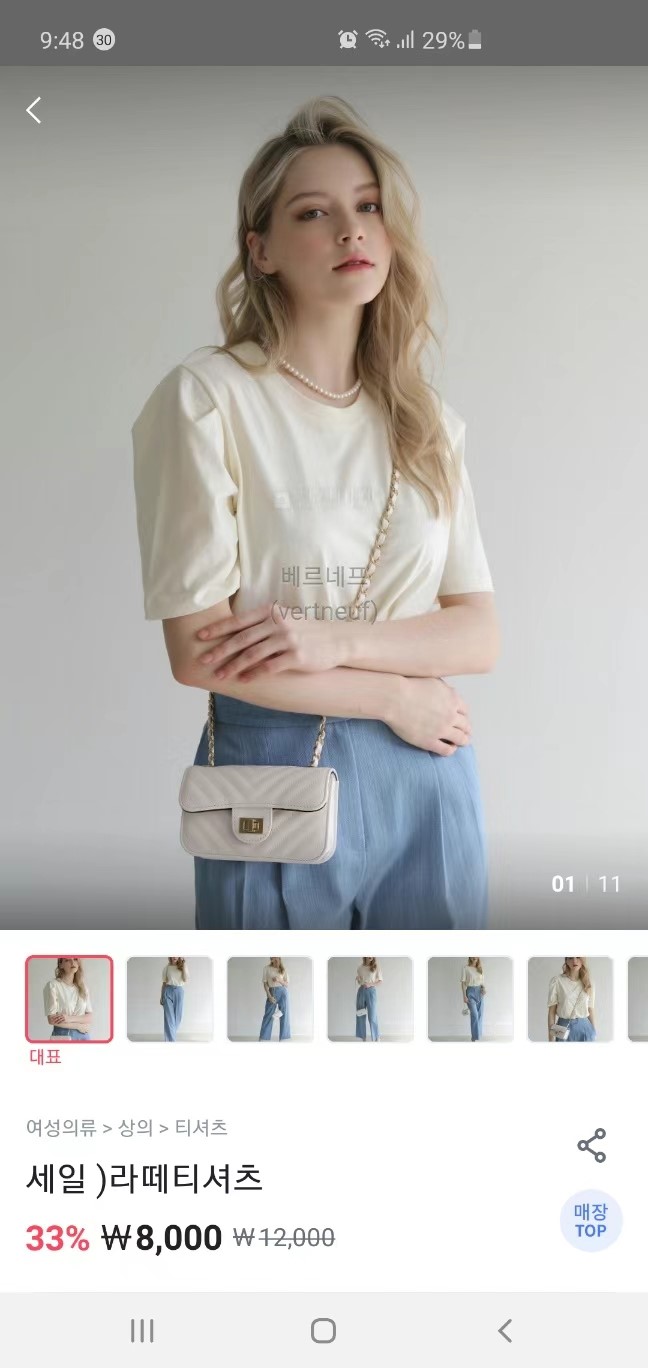The width and height of the screenshot is (648, 1368).
Task: Open recent apps from navigation bar
Action: (x=142, y=1330)
